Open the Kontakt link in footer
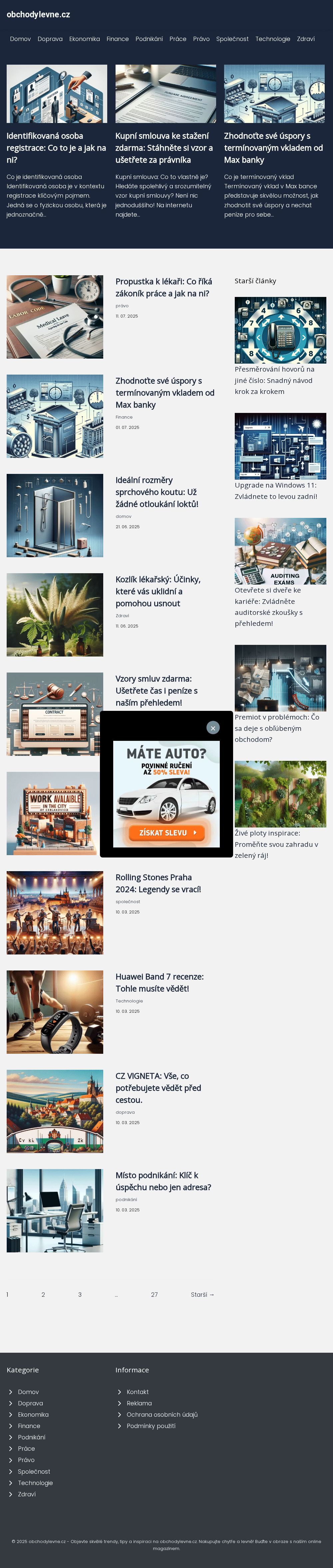 [x=137, y=1392]
